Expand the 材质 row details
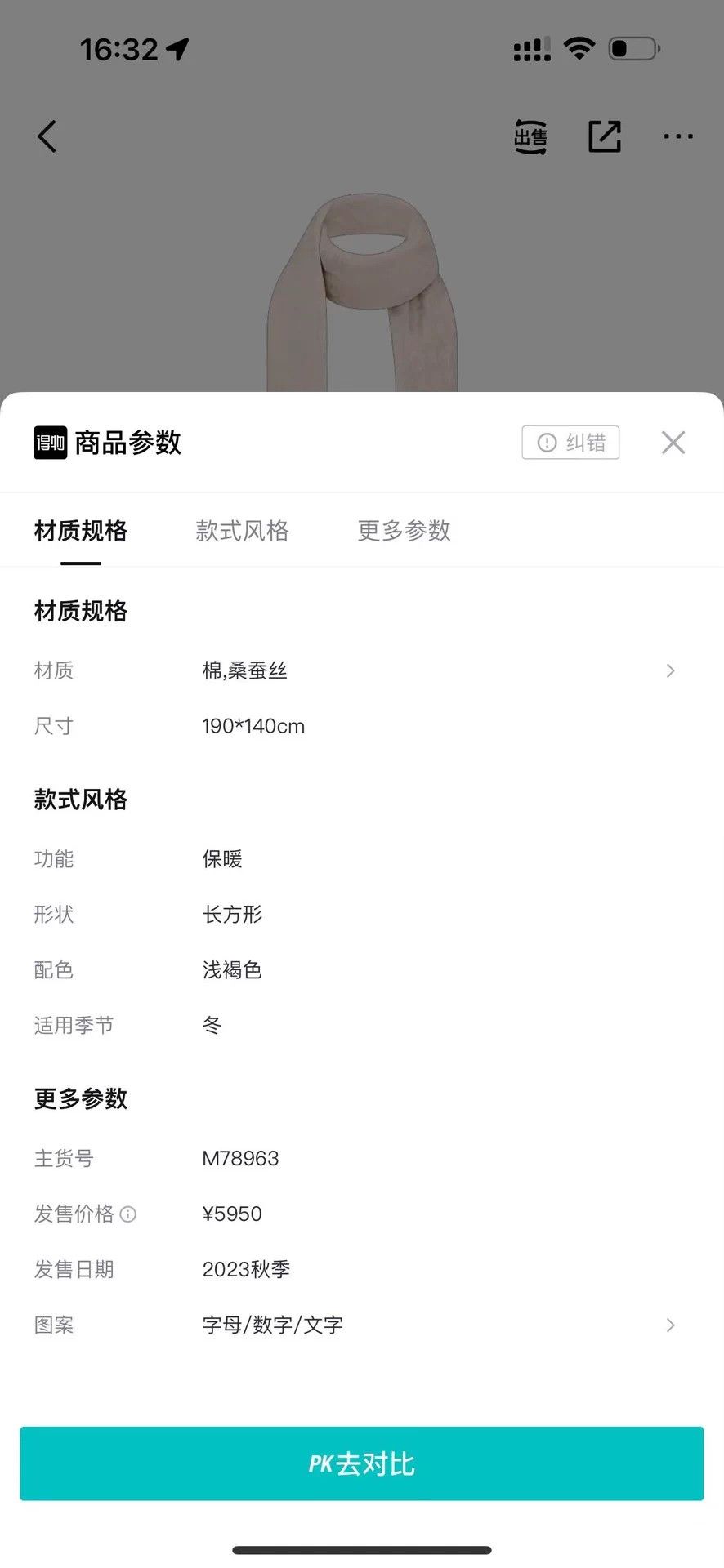 point(362,670)
